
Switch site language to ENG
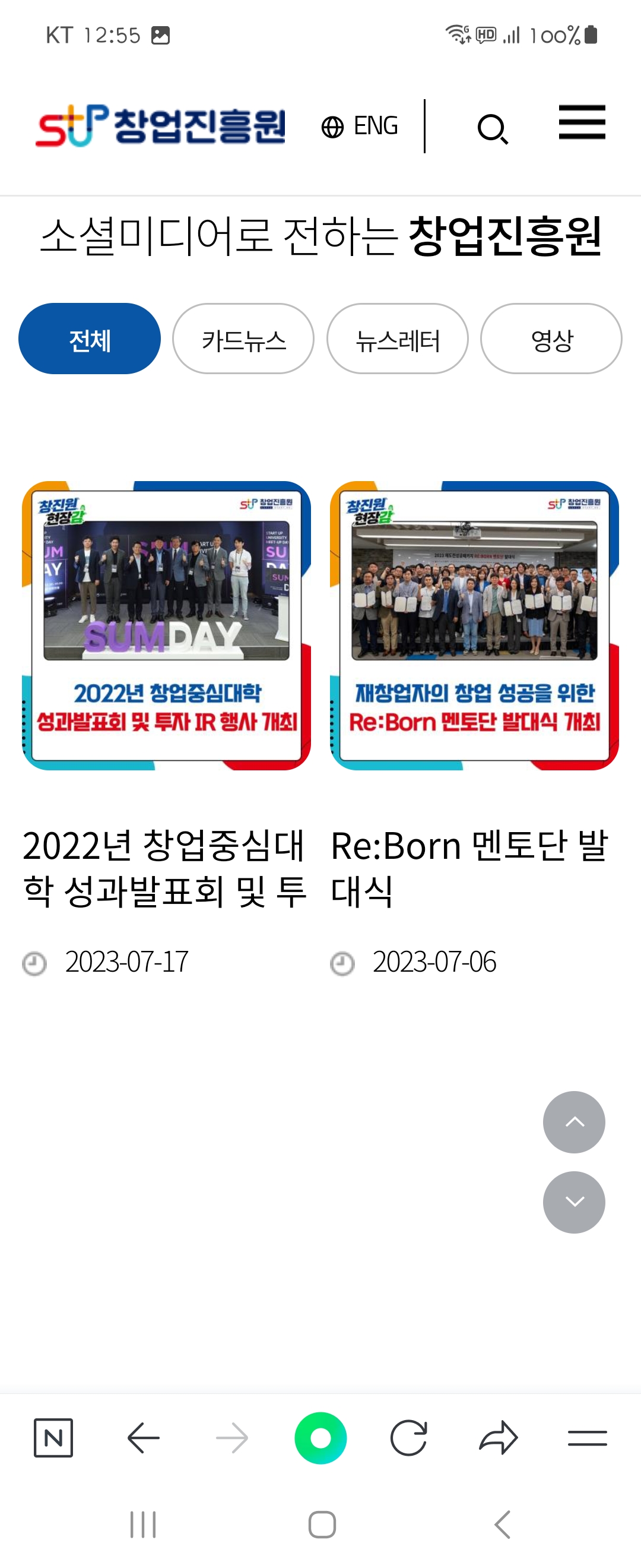pos(360,127)
